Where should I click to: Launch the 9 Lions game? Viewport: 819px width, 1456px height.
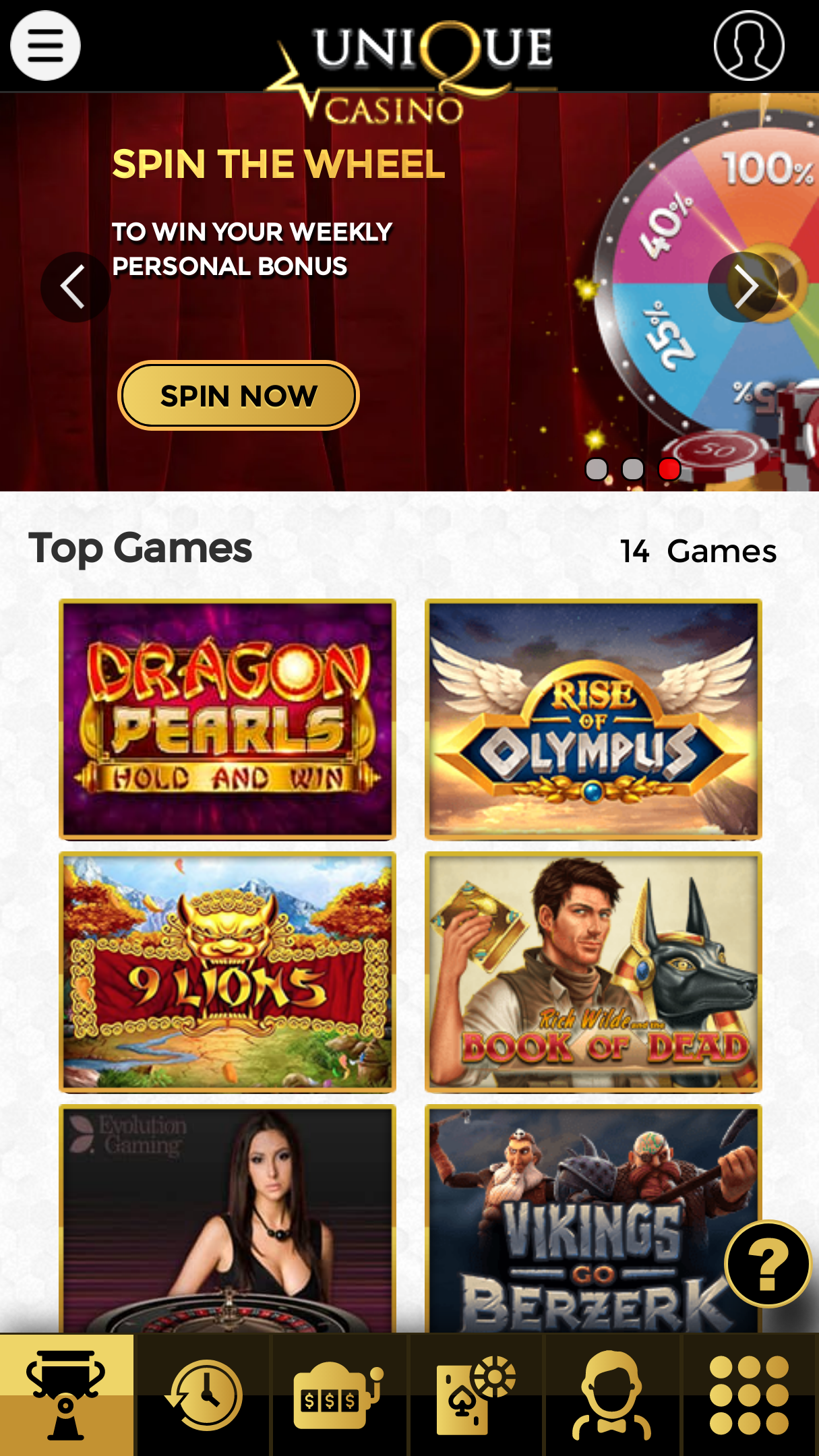[227, 972]
